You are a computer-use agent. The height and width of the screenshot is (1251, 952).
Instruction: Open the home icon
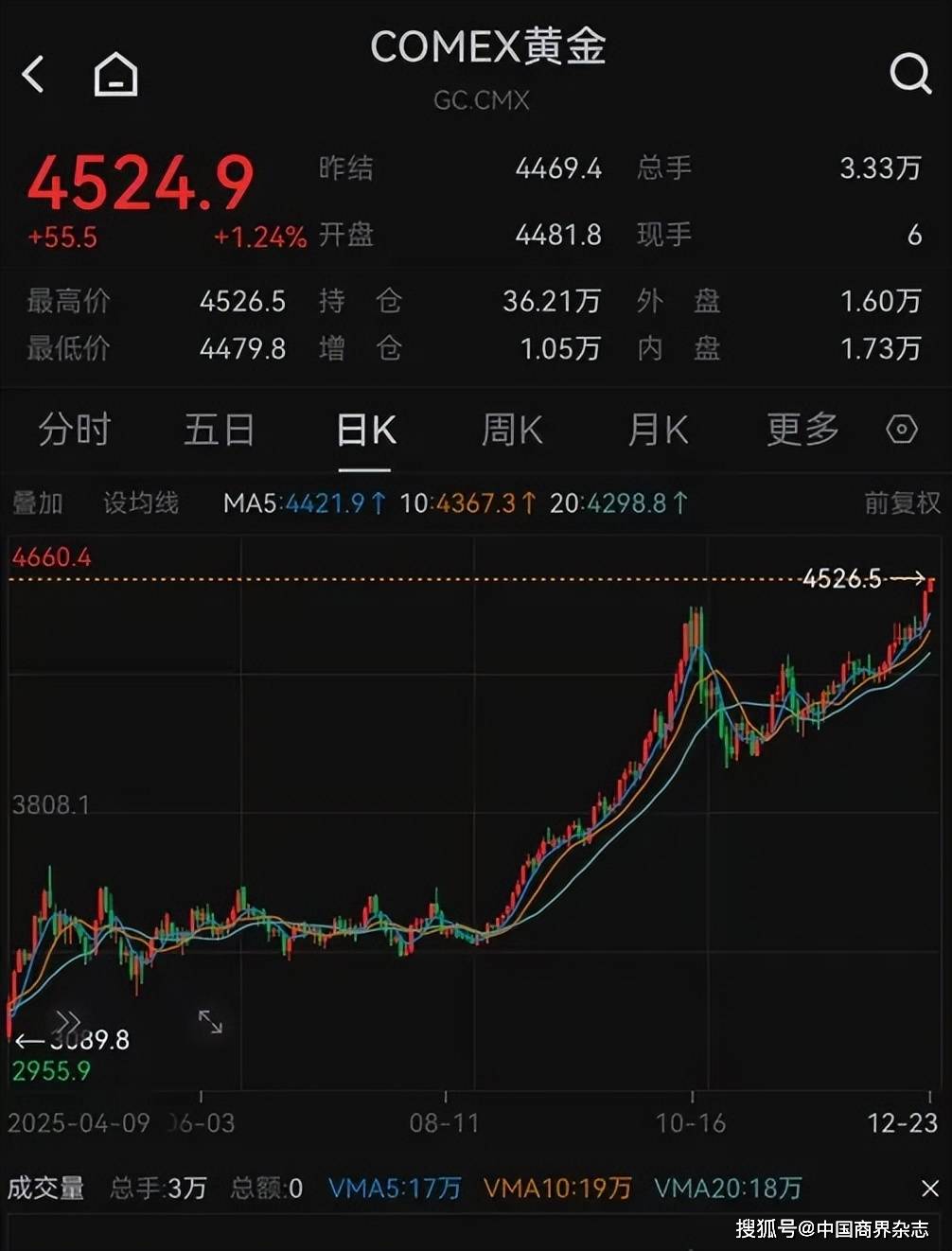115,74
